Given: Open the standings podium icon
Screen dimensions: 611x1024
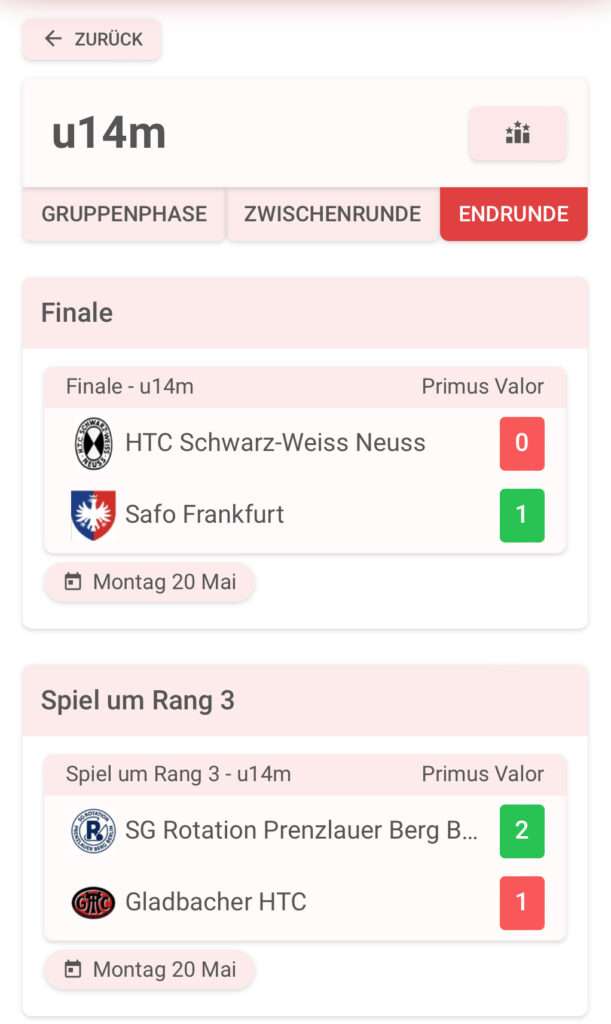Looking at the screenshot, I should (517, 133).
